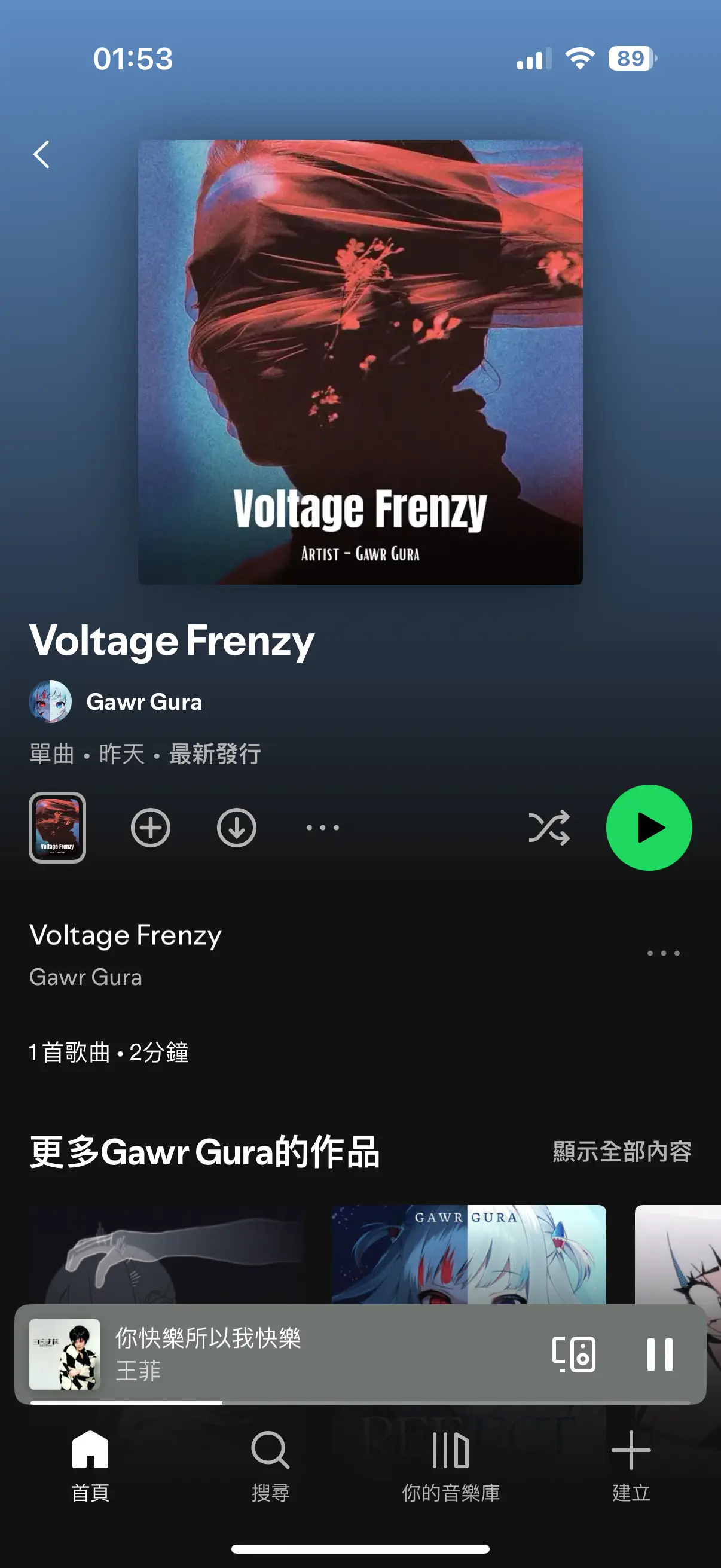Open more options for the Voltage Frenzy track
The image size is (721, 1568).
click(663, 953)
